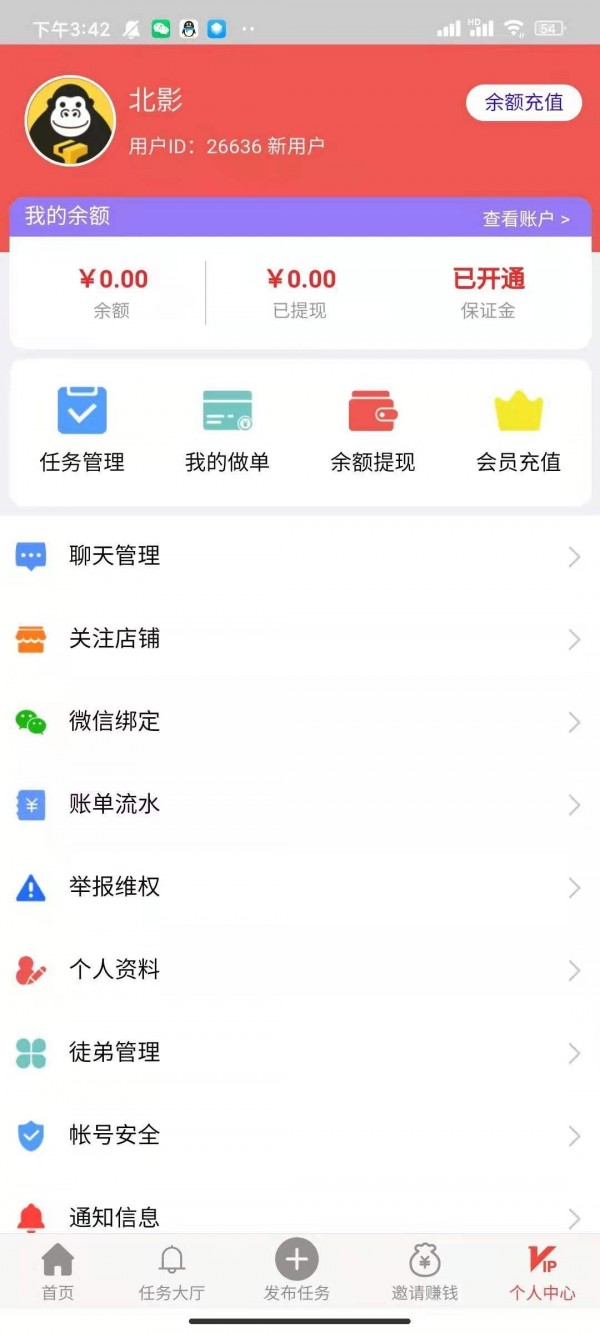The width and height of the screenshot is (600, 1333).
Task: Open 徒弟管理 row
Action: pyautogui.click(x=300, y=1053)
